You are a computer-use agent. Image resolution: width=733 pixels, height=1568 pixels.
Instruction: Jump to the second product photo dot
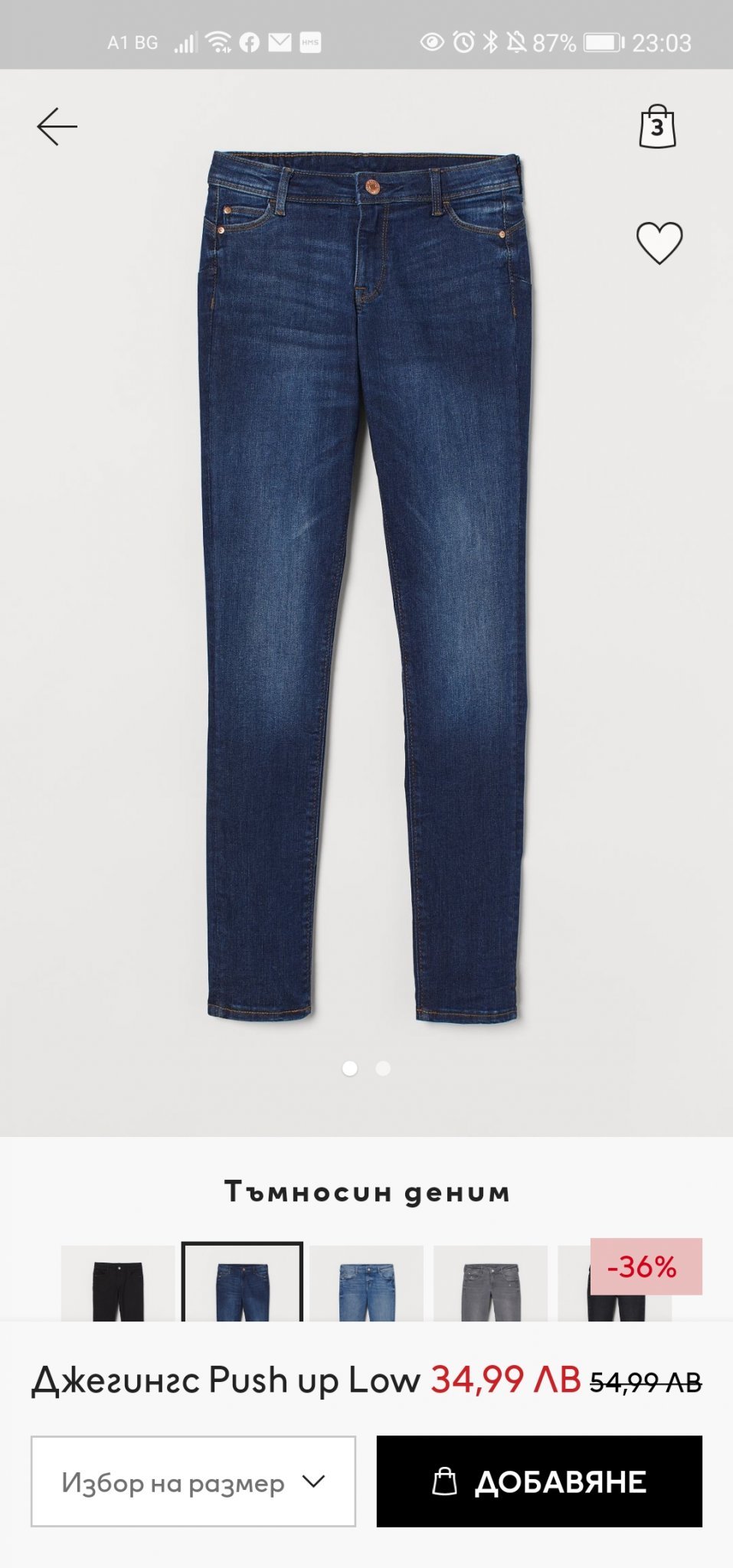(x=383, y=1068)
